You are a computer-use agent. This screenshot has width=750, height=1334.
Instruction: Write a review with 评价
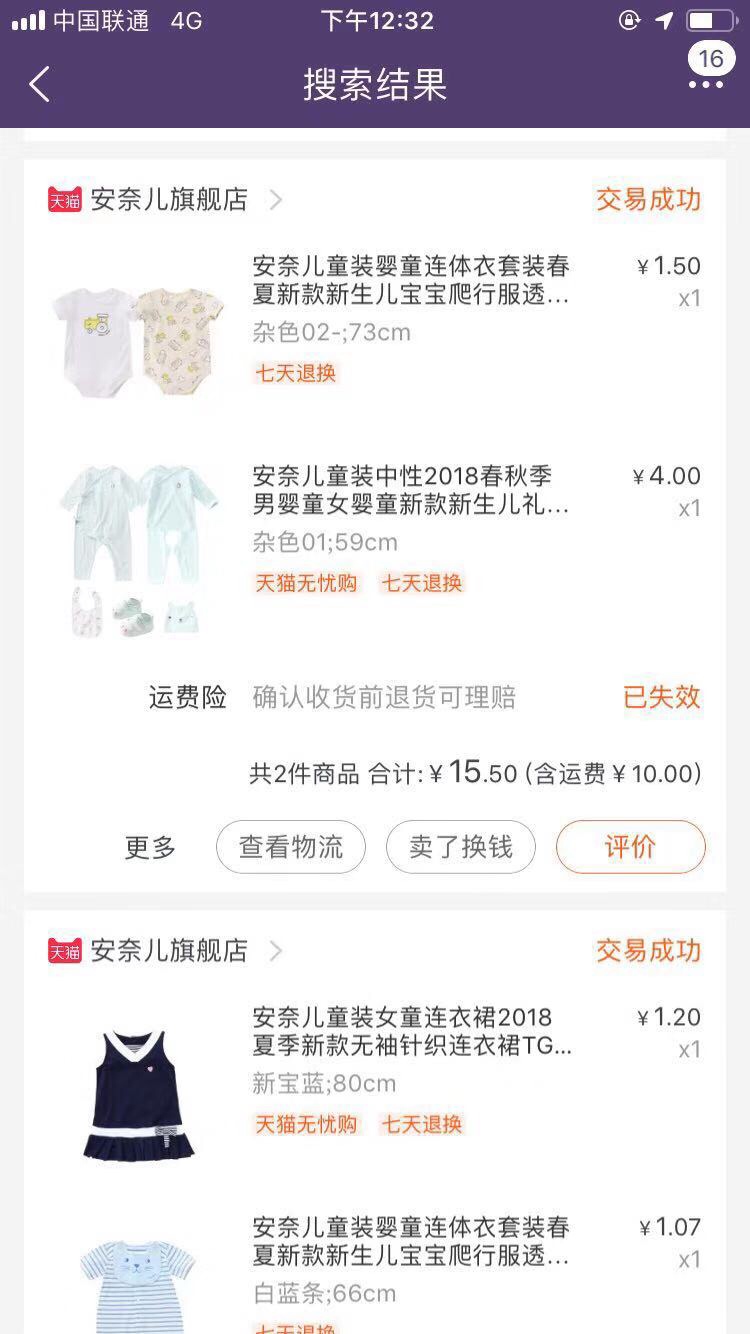[630, 848]
